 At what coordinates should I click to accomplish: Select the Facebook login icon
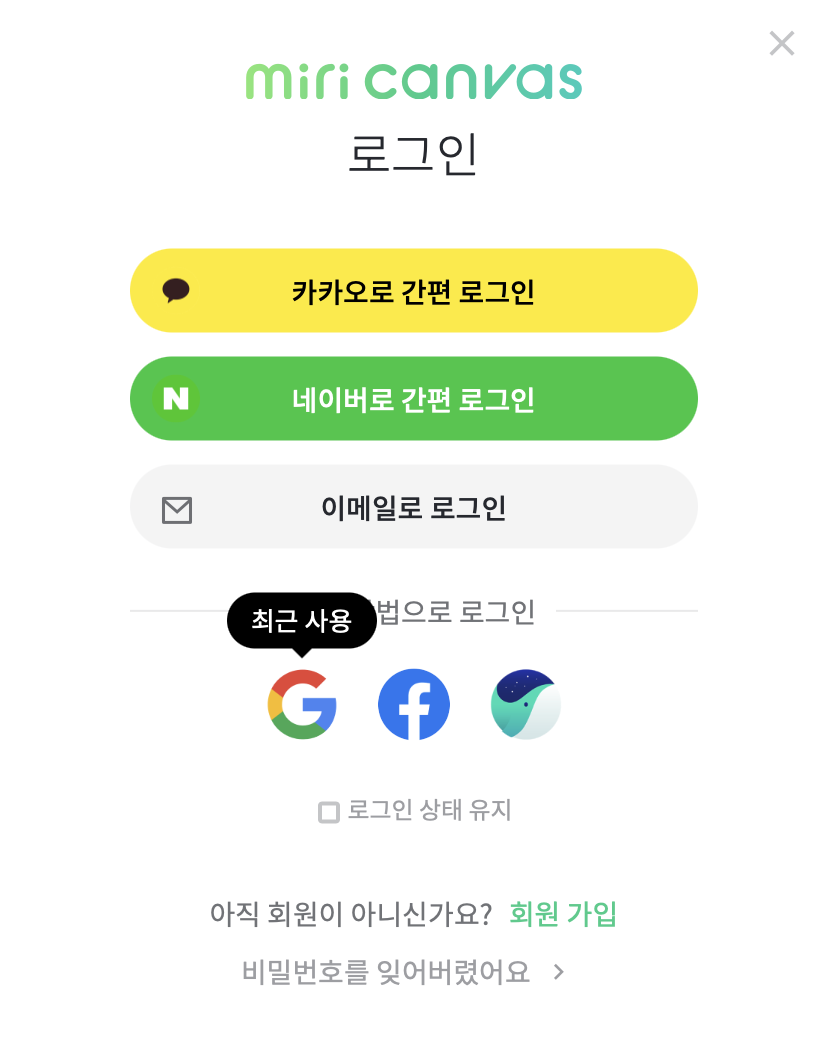(x=414, y=703)
